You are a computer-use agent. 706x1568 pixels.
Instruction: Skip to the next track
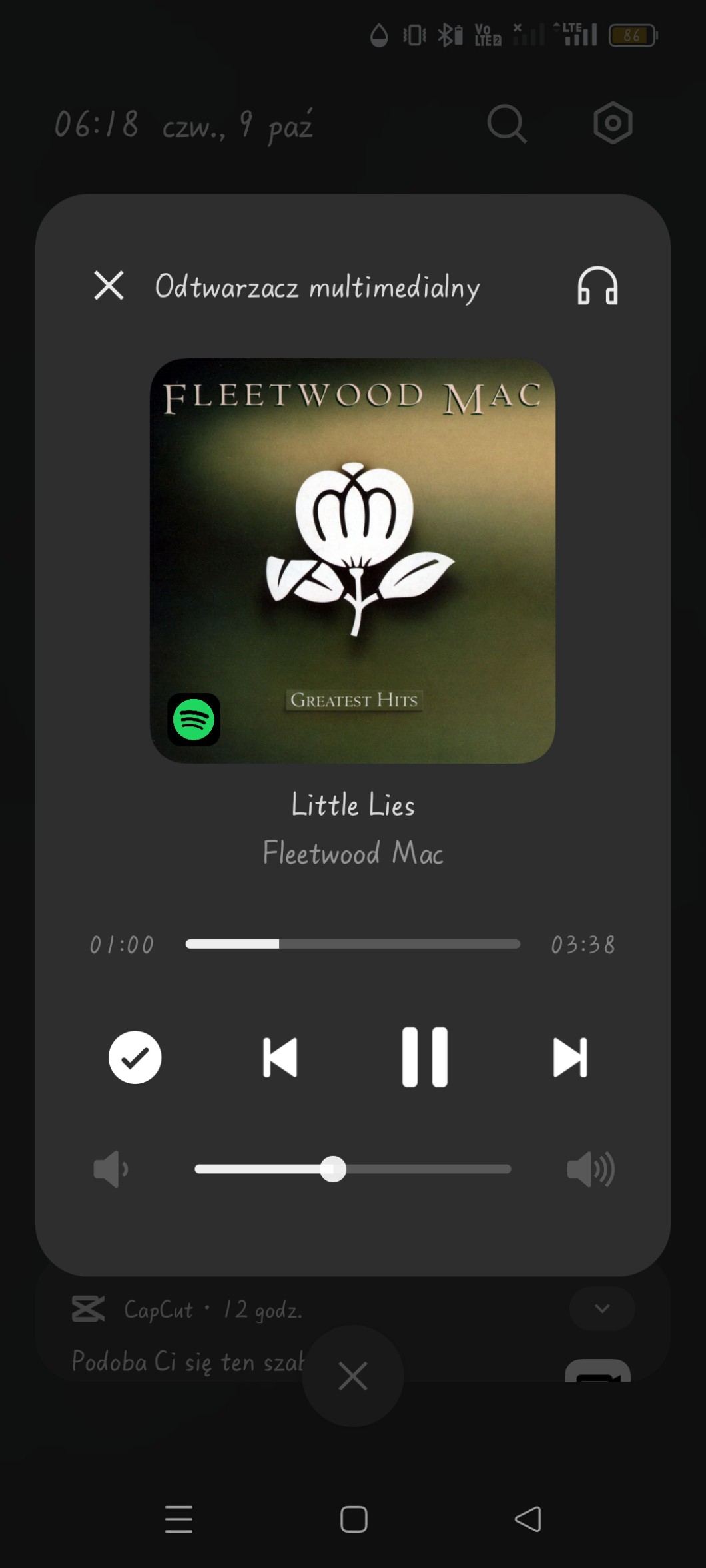click(x=570, y=1057)
